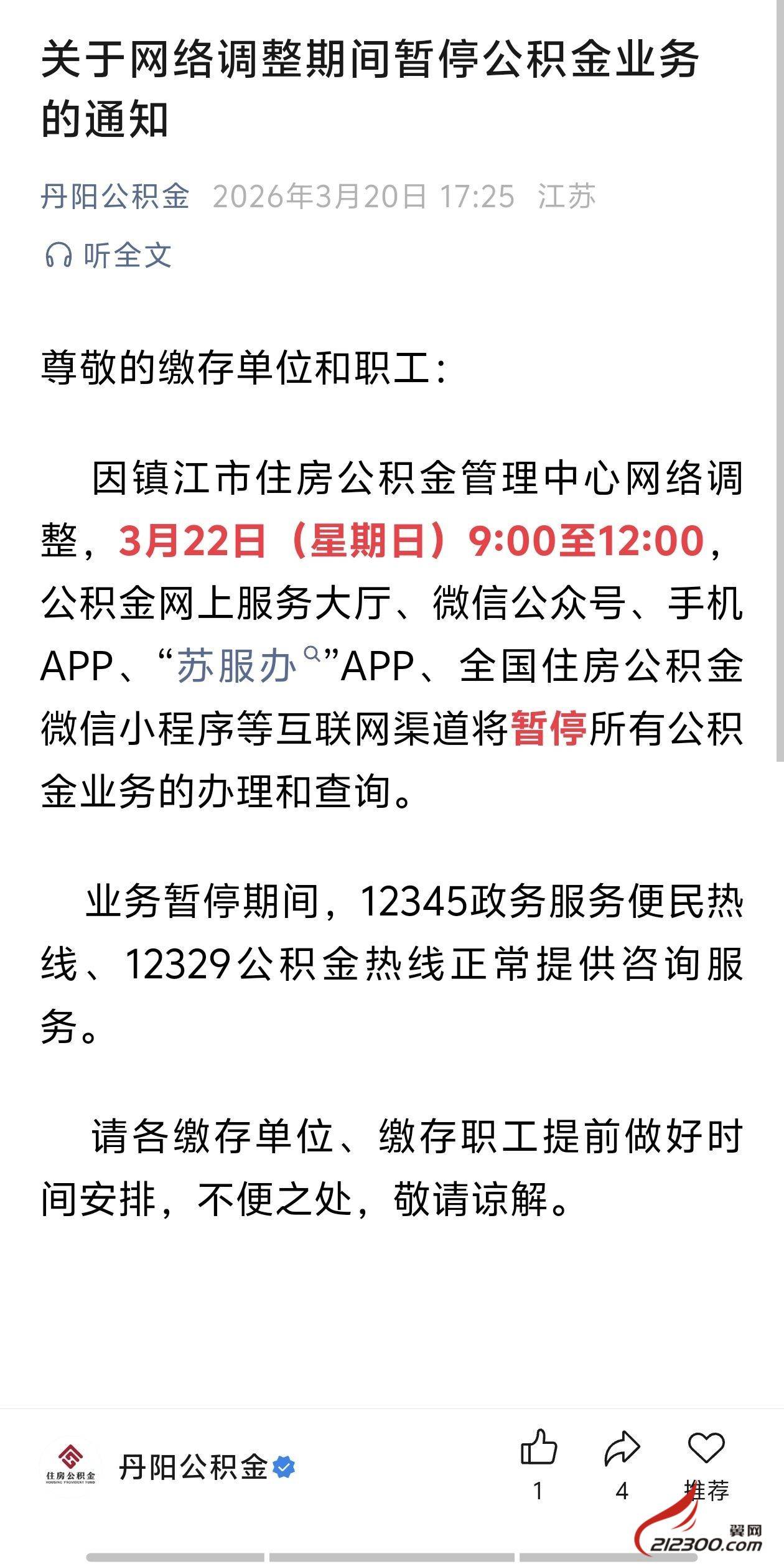Image resolution: width=784 pixels, height=1564 pixels.
Task: Share this article via the arrow icon
Action: point(622,1448)
